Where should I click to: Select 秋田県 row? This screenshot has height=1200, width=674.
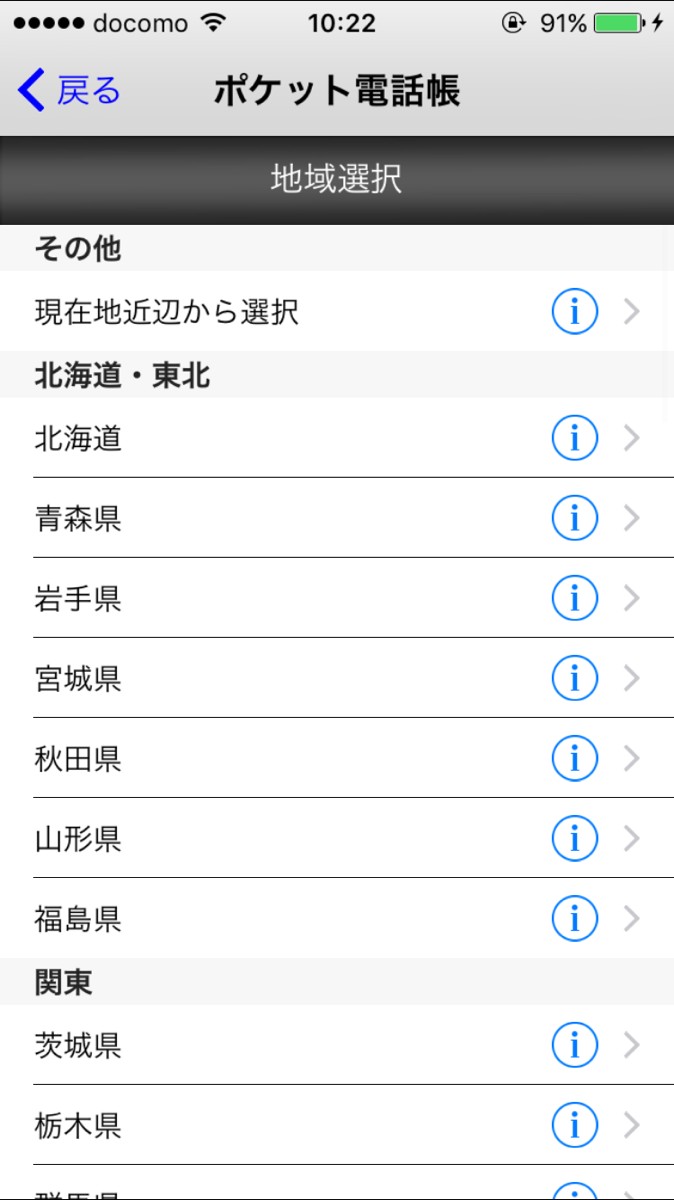[x=78, y=758]
